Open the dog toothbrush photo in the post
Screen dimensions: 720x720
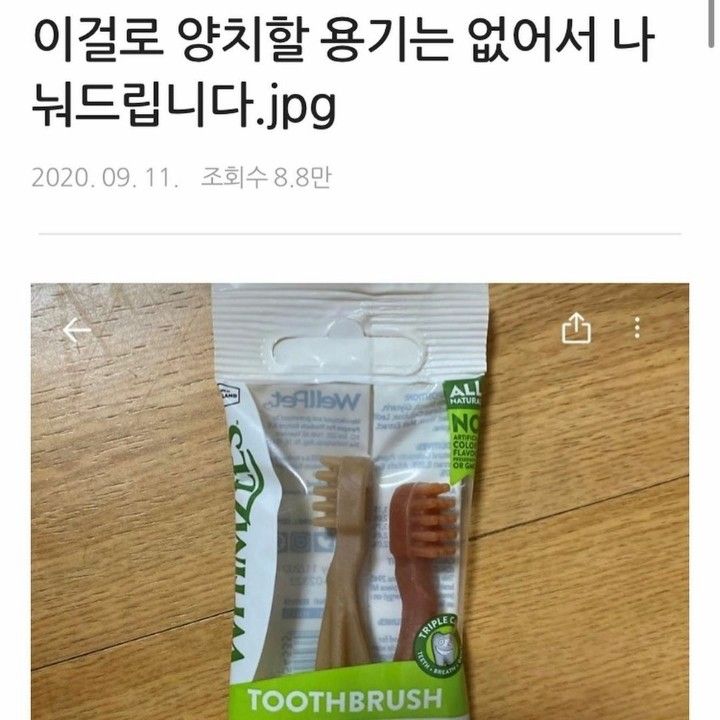coord(360,510)
